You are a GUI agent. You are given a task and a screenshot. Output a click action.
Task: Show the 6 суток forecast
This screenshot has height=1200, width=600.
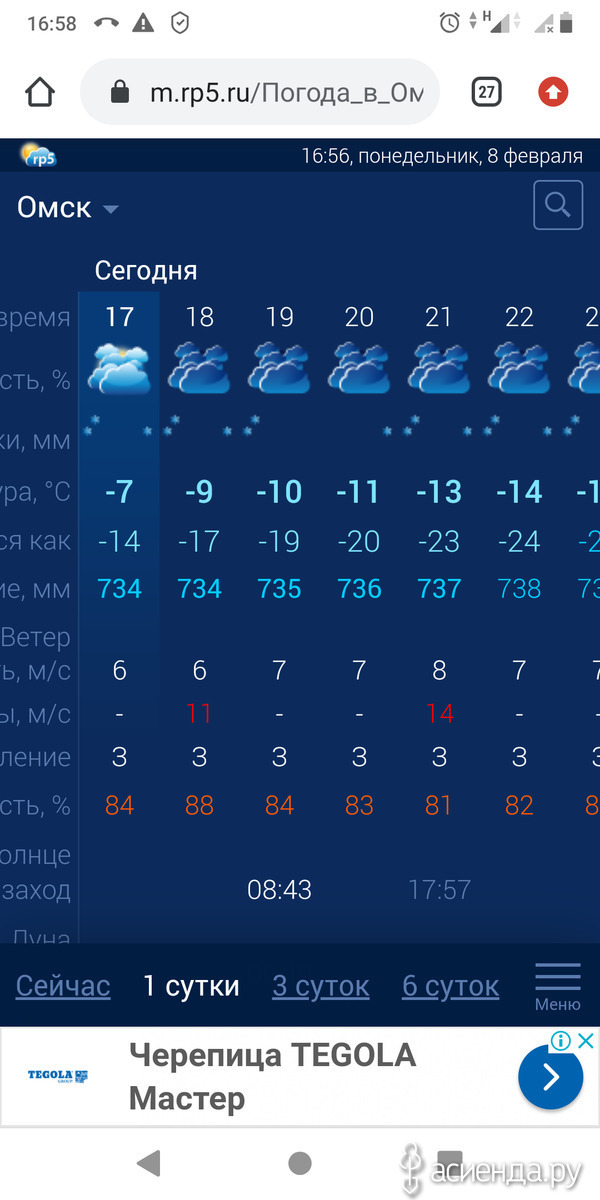pos(450,986)
